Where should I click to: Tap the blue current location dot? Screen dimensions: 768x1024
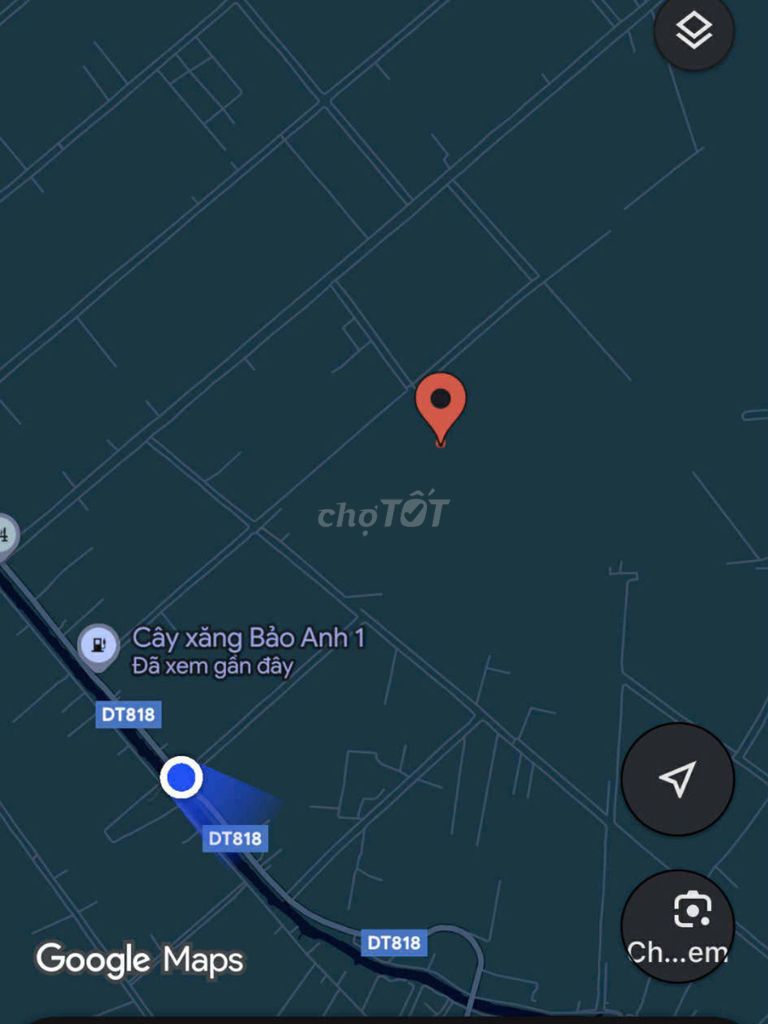[181, 778]
